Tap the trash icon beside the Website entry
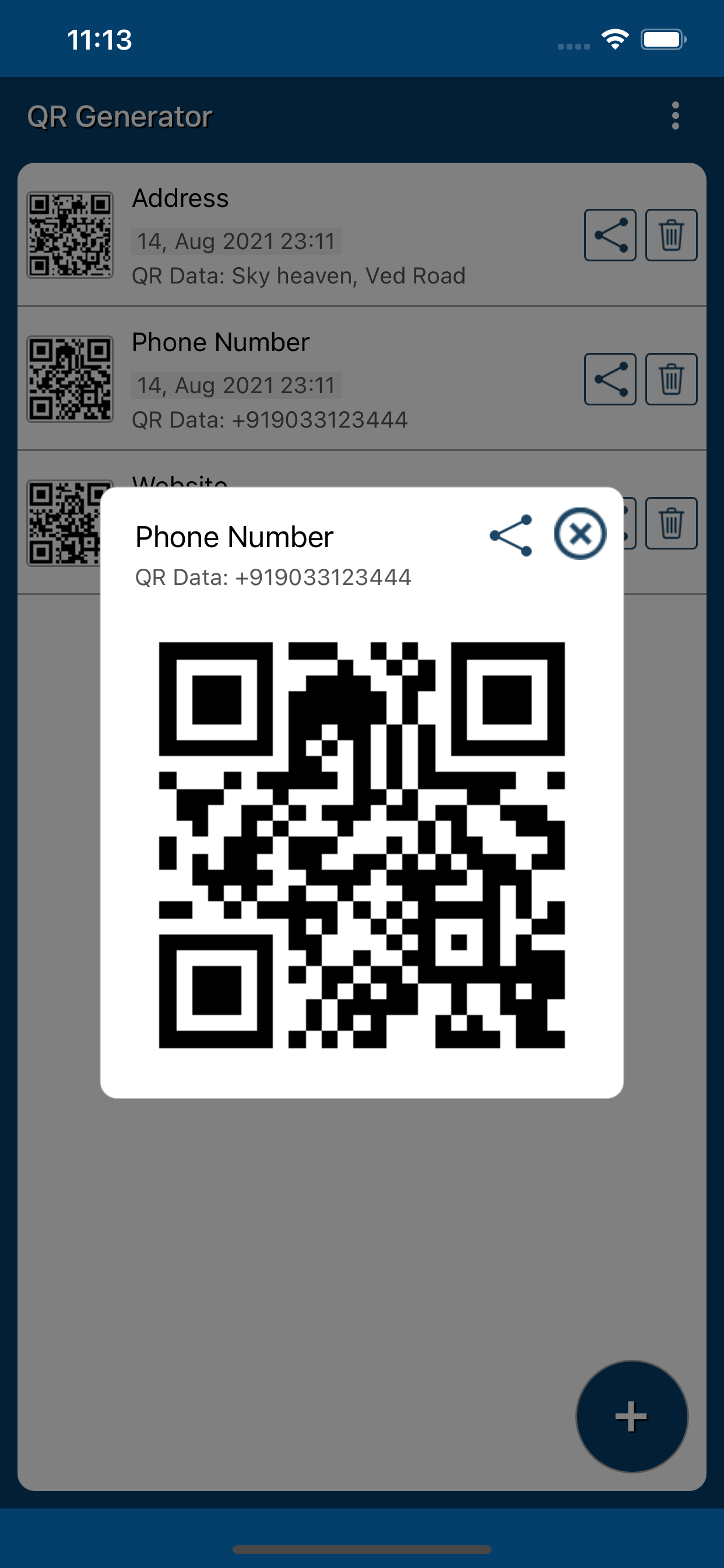The width and height of the screenshot is (724, 1568). (671, 522)
